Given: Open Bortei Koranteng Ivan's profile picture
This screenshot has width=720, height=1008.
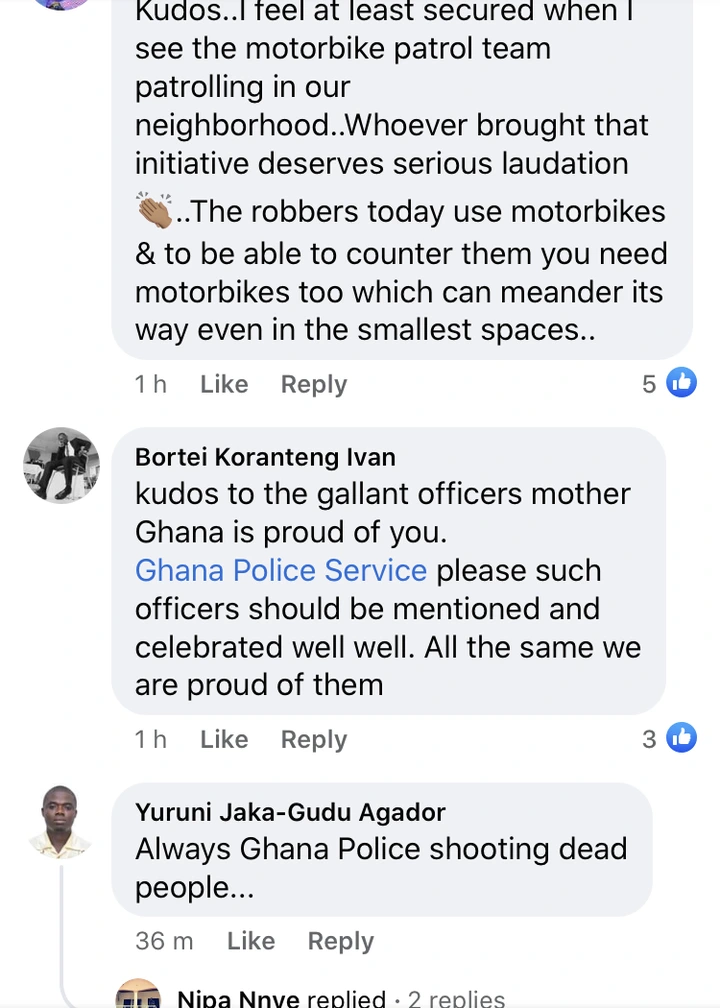Looking at the screenshot, I should click(61, 465).
